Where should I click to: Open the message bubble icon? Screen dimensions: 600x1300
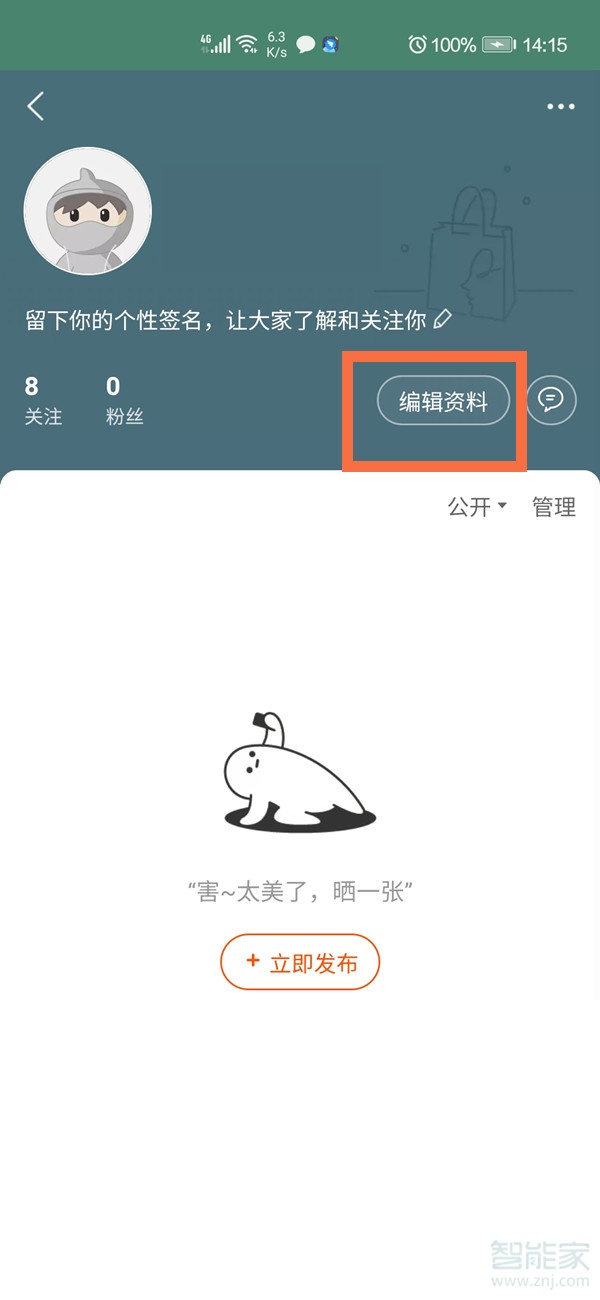551,401
